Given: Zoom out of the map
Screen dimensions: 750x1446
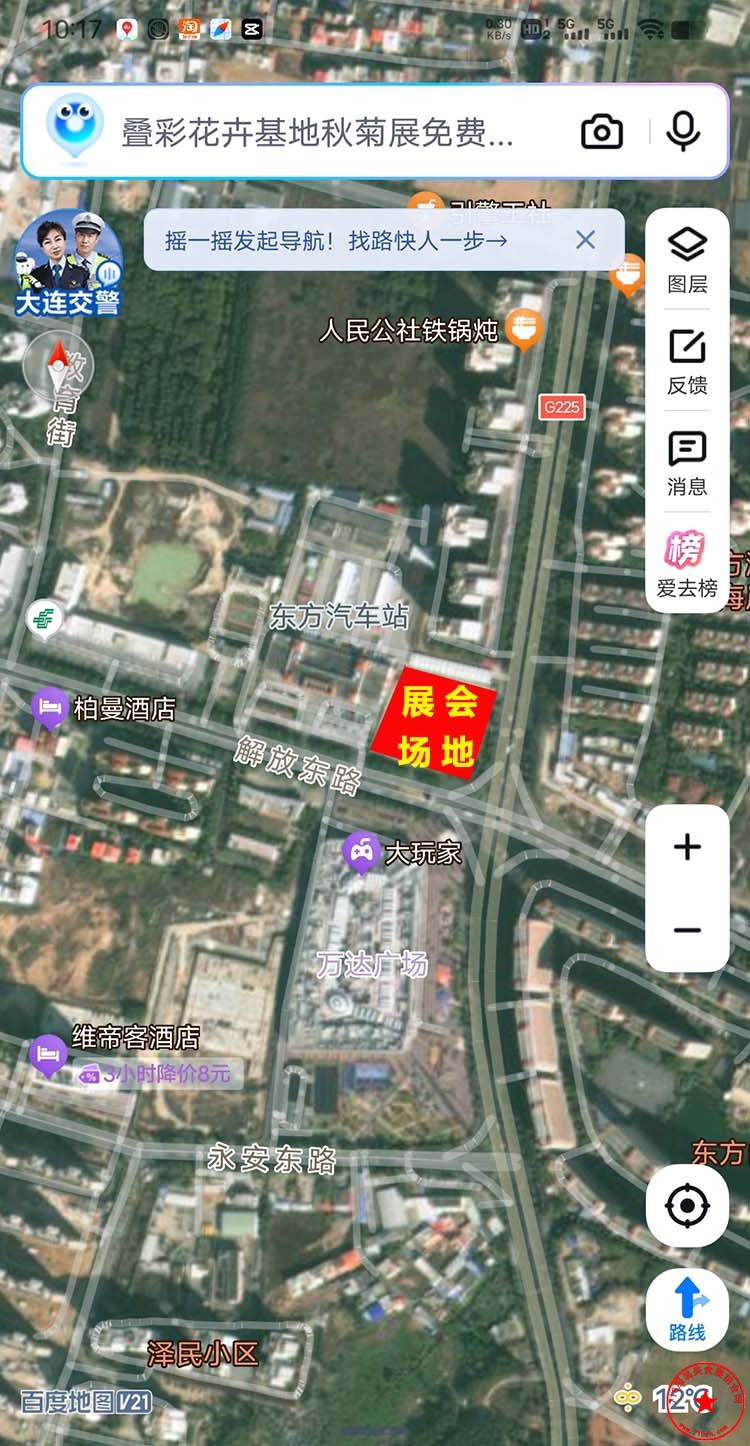Looking at the screenshot, I should pyautogui.click(x=687, y=930).
